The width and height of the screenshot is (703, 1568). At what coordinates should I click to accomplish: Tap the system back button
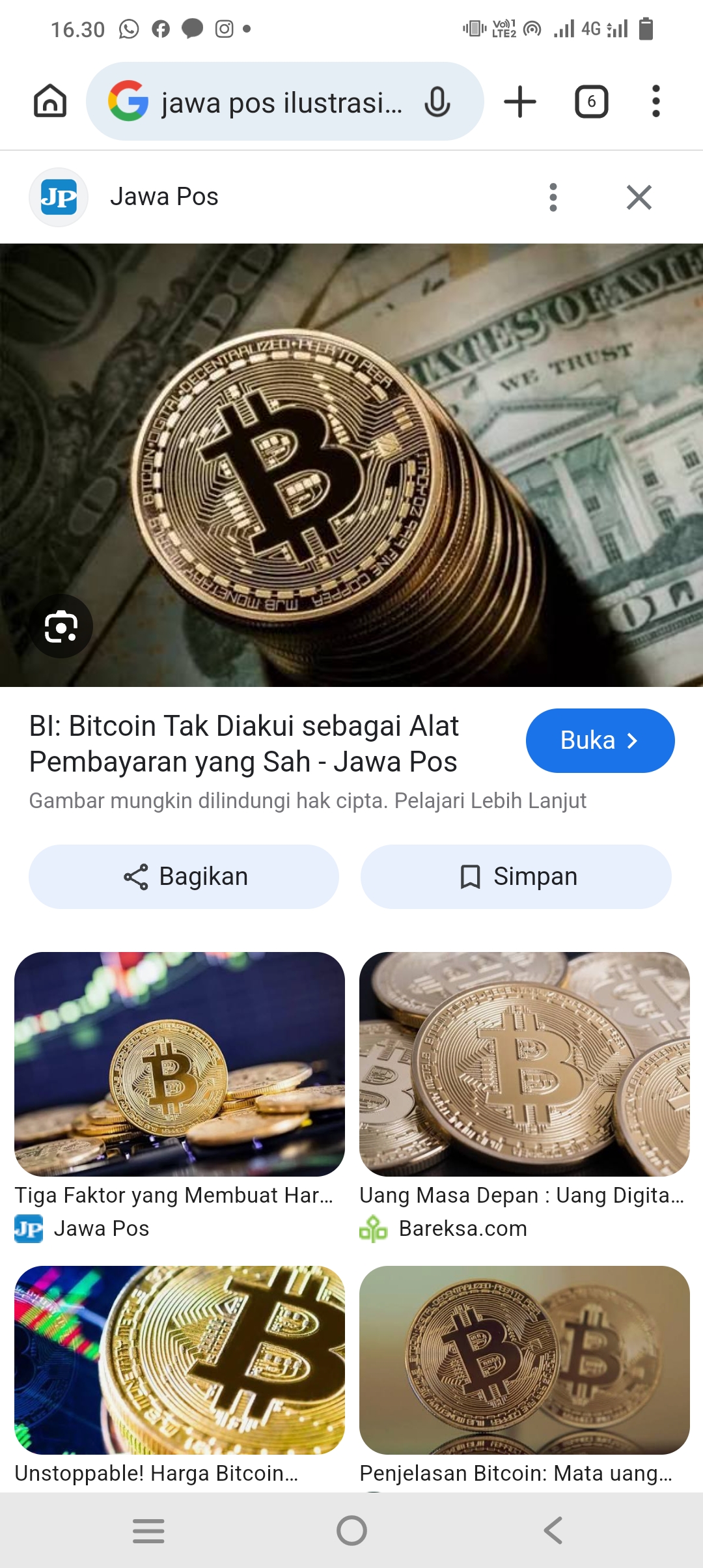[x=553, y=1530]
